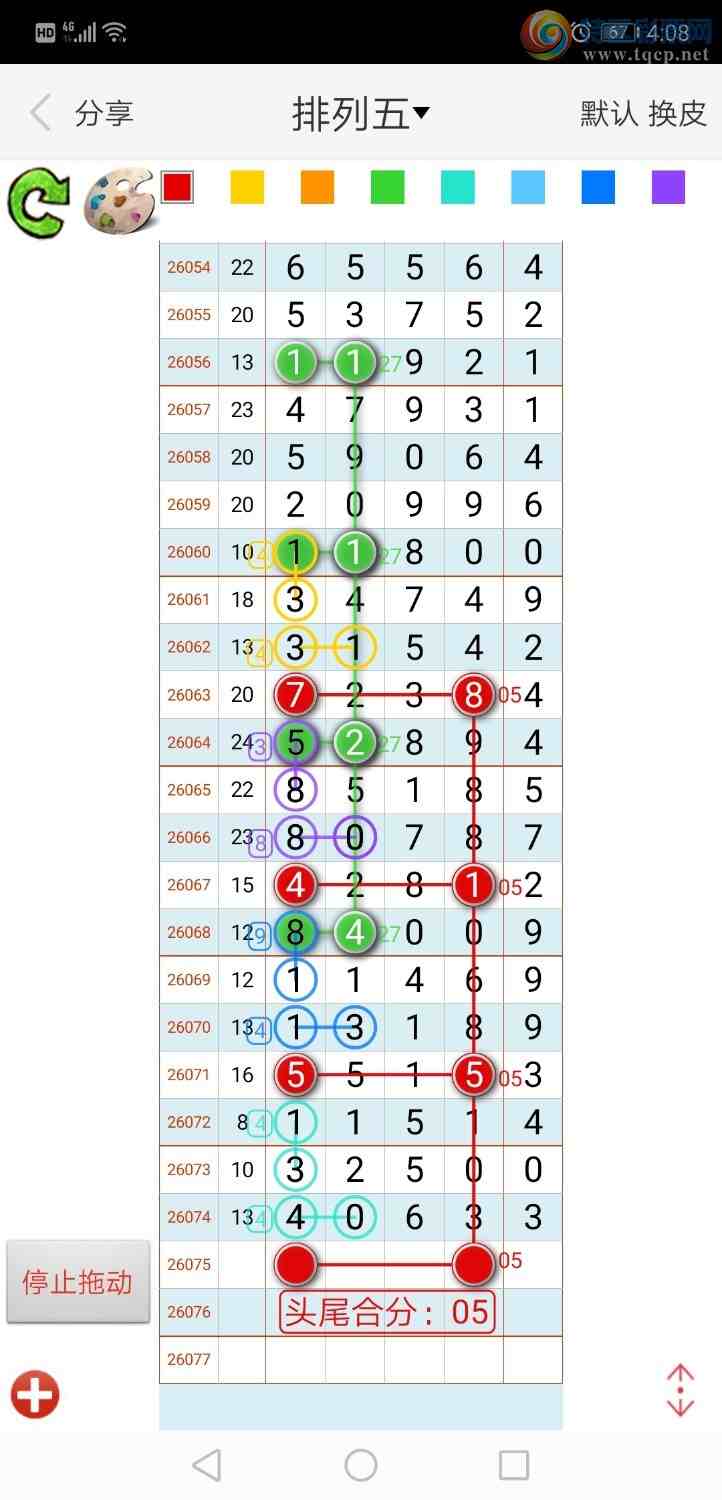Open the system recent apps view
Image resolution: width=722 pixels, height=1500 pixels.
(513, 1465)
